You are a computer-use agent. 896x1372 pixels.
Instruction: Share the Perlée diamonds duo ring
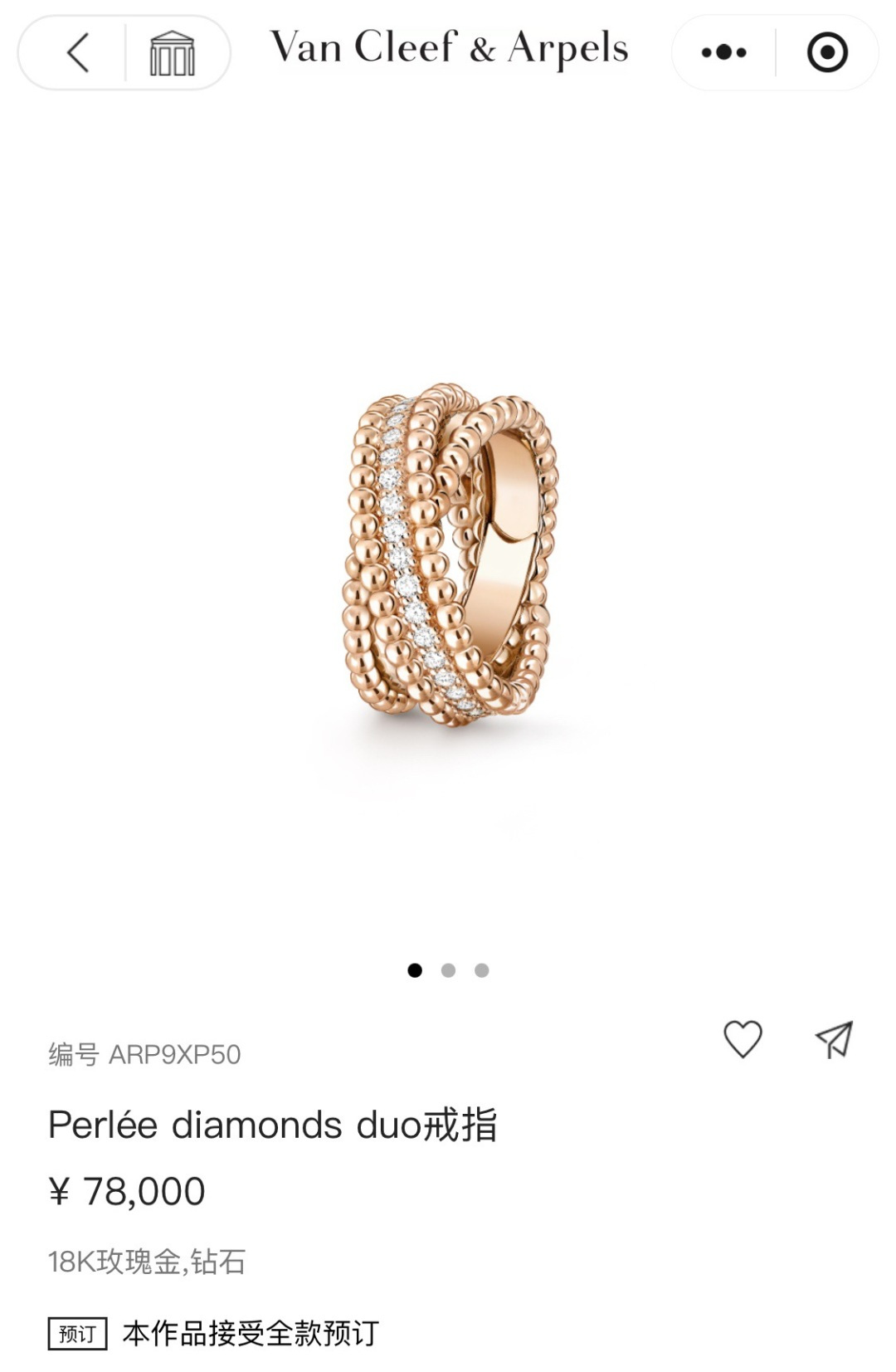(x=834, y=1039)
